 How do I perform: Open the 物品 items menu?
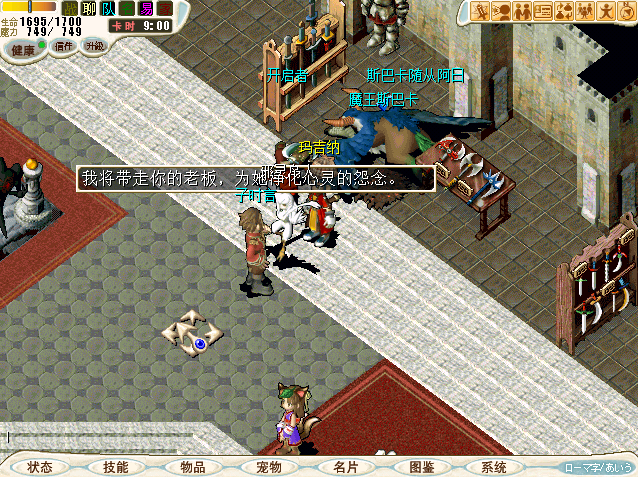pos(193,467)
